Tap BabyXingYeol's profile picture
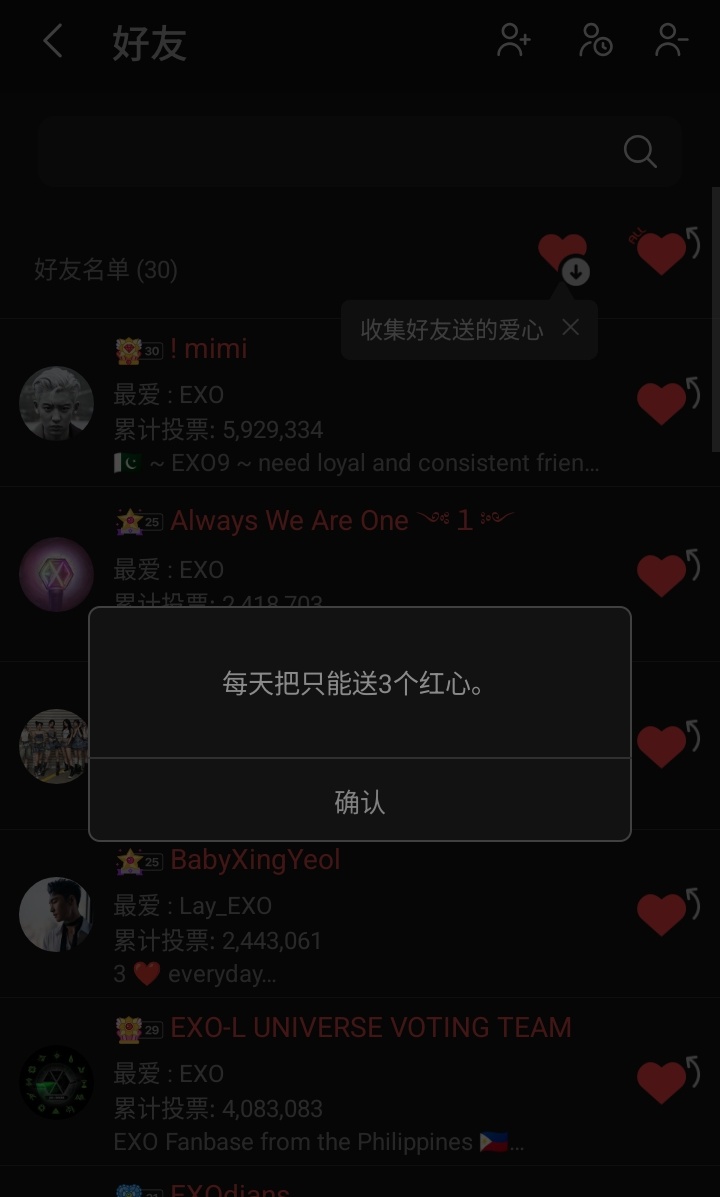720x1197 pixels. pos(56,913)
